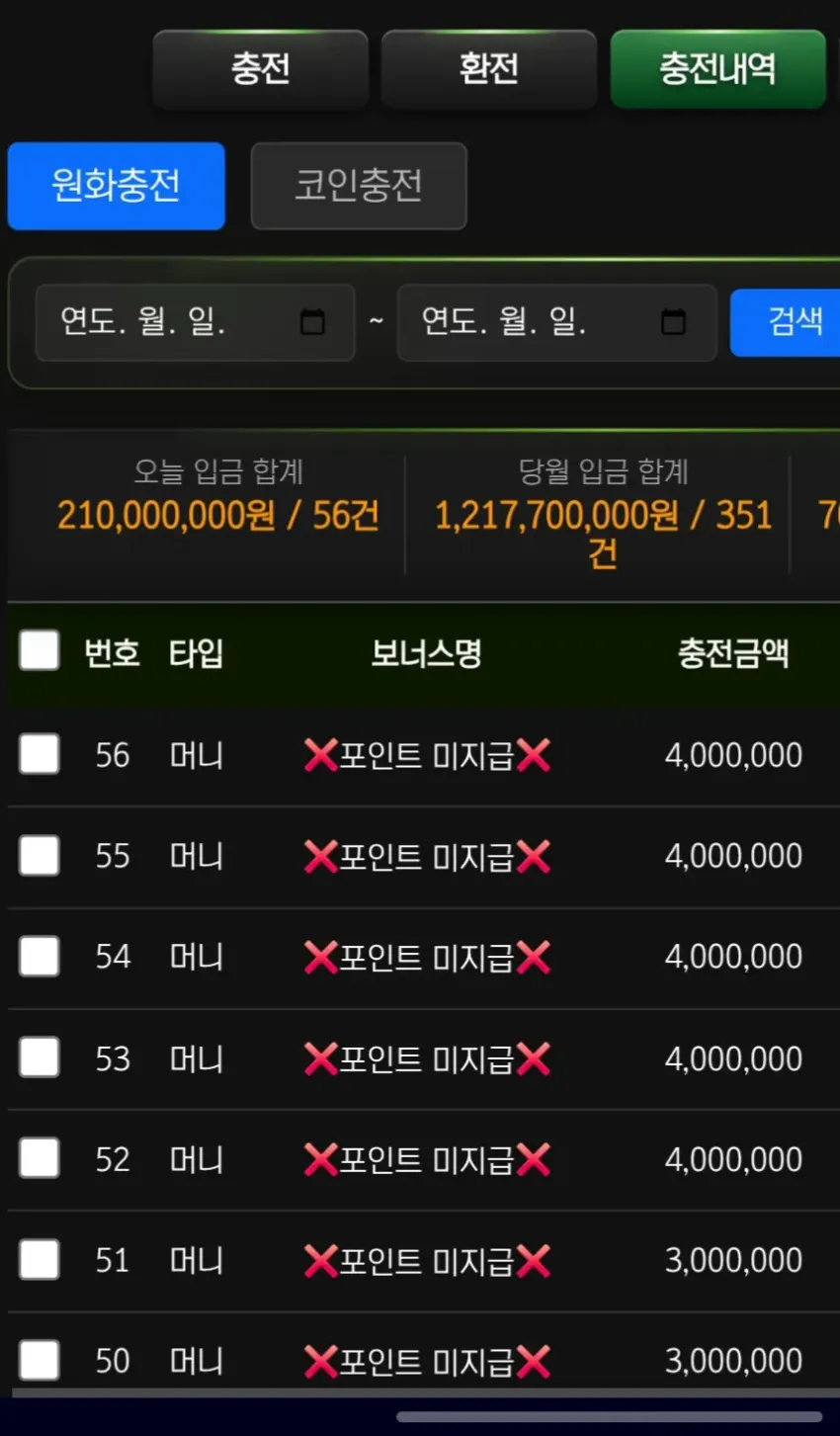The height and width of the screenshot is (1436, 840).
Task: Open the 환전 section
Action: pyautogui.click(x=489, y=69)
